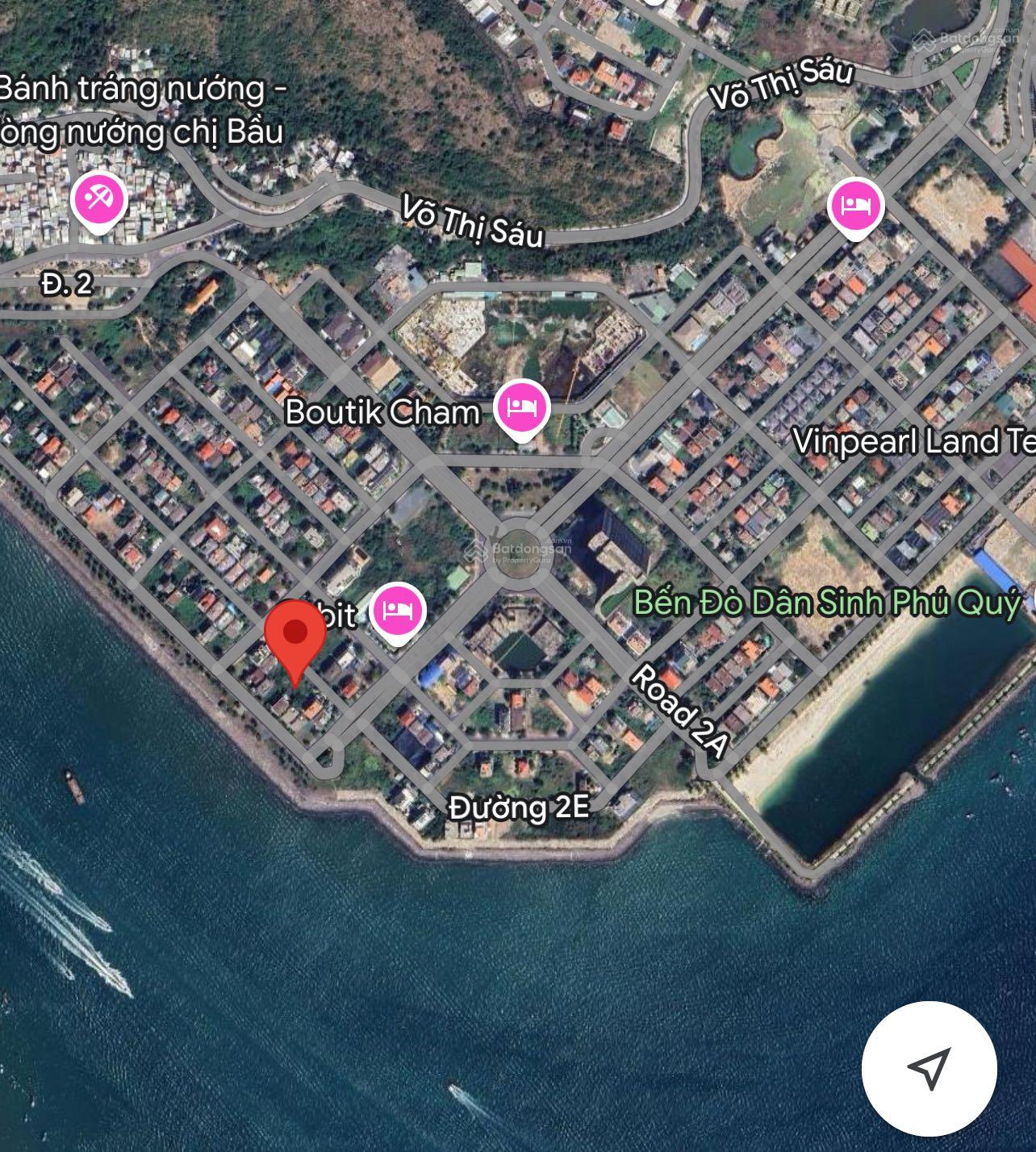Click the green pond near Võ Thị Sáu

746,153
